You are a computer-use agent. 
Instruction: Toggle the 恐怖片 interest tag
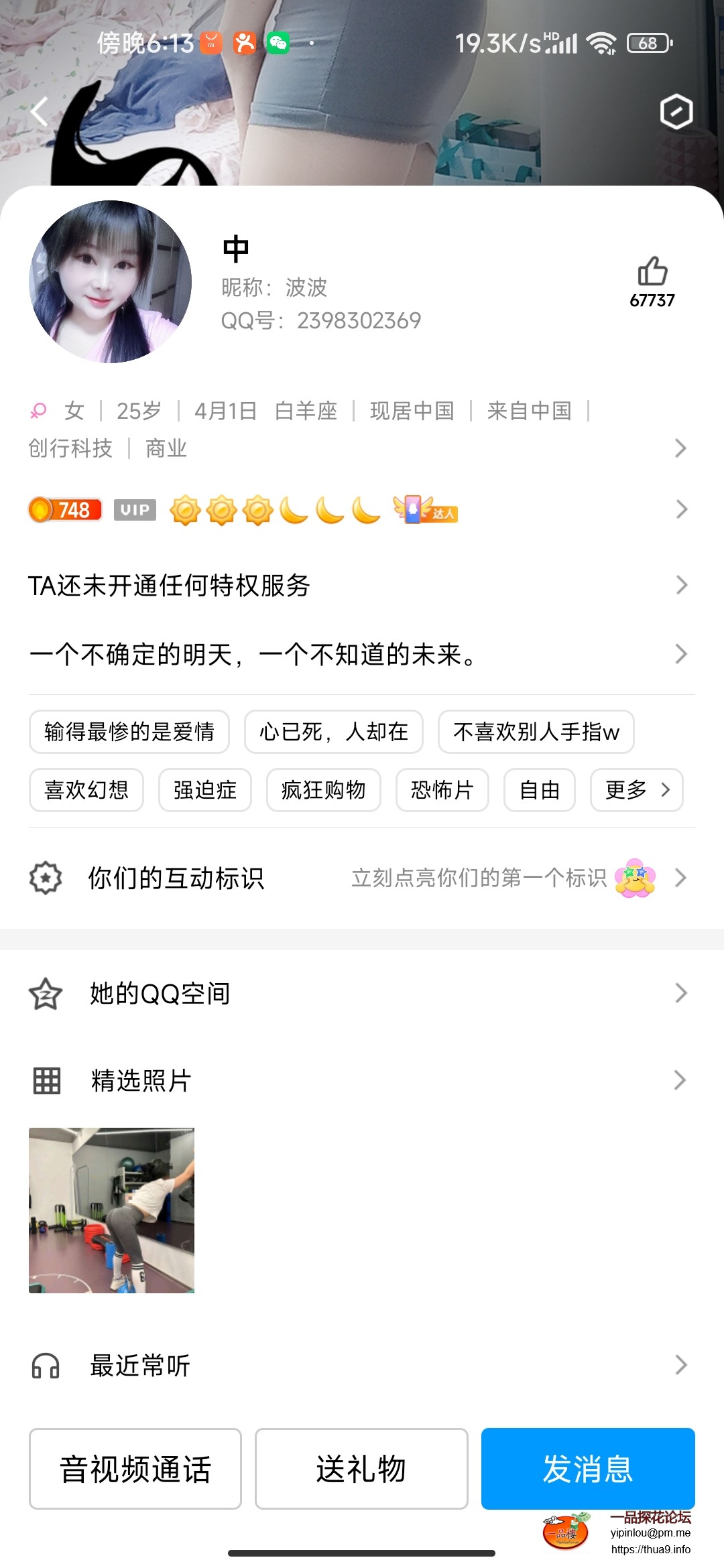tap(442, 791)
